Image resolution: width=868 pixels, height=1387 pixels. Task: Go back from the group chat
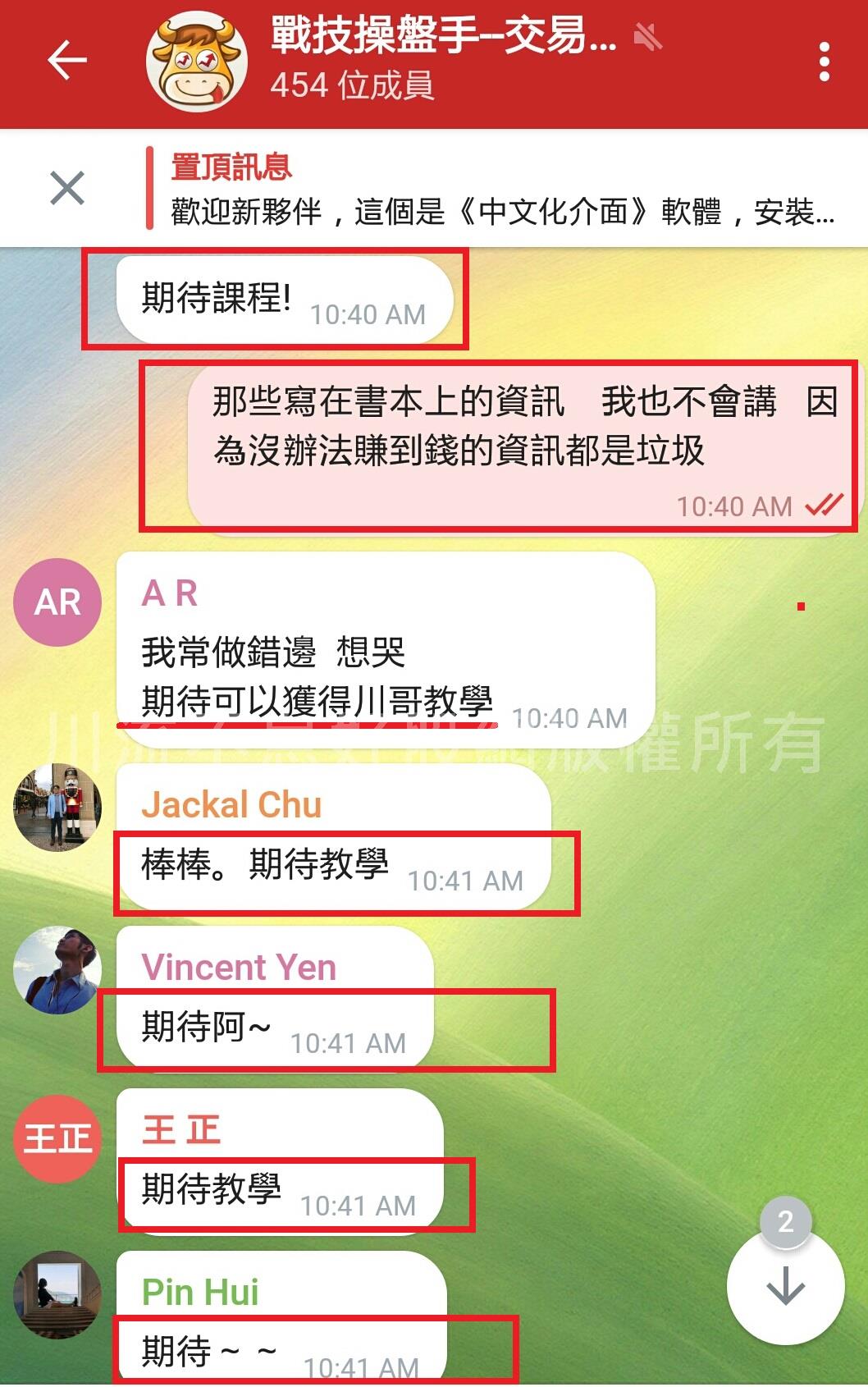pyautogui.click(x=67, y=61)
